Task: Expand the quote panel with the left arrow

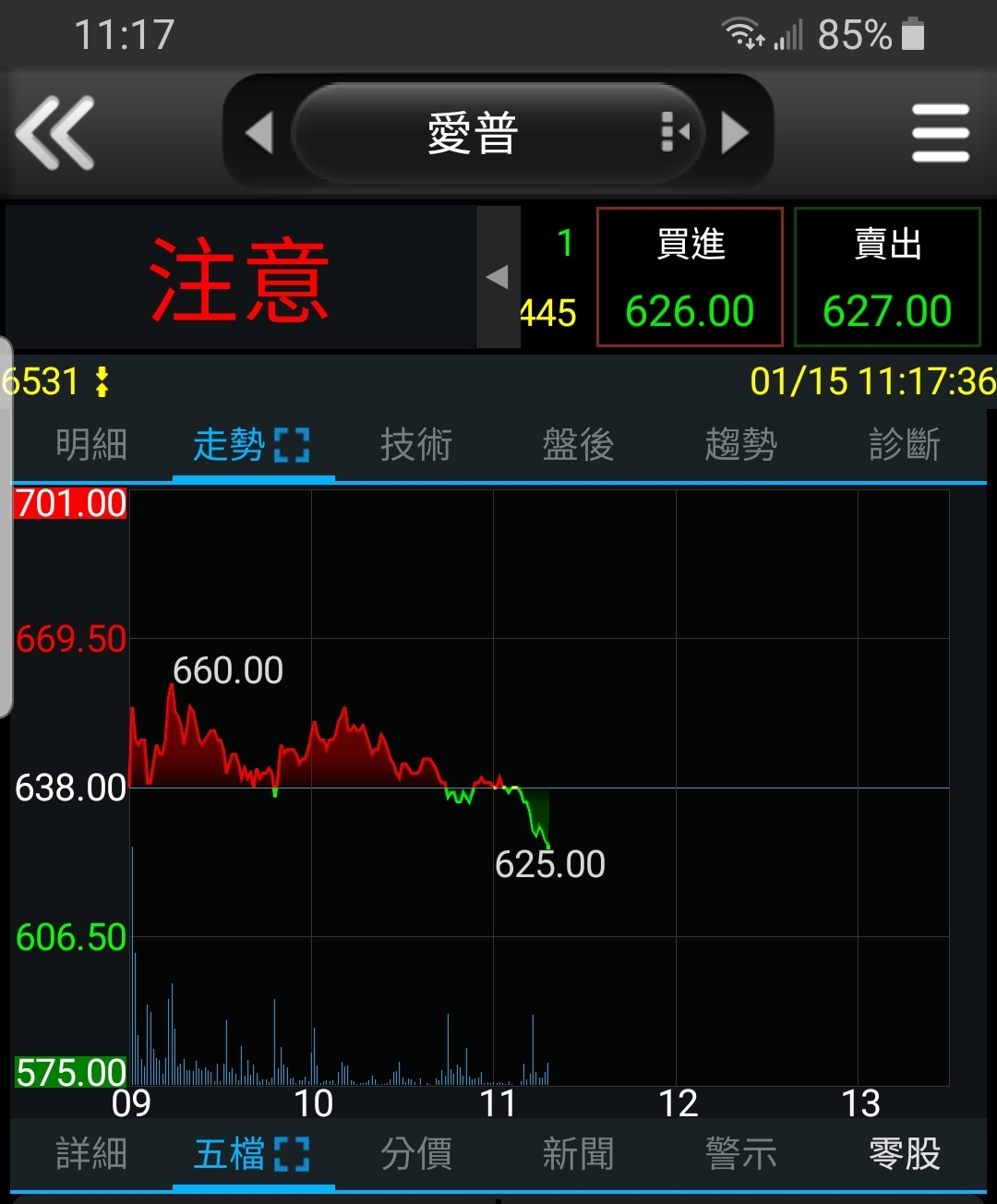Action: pos(498,277)
